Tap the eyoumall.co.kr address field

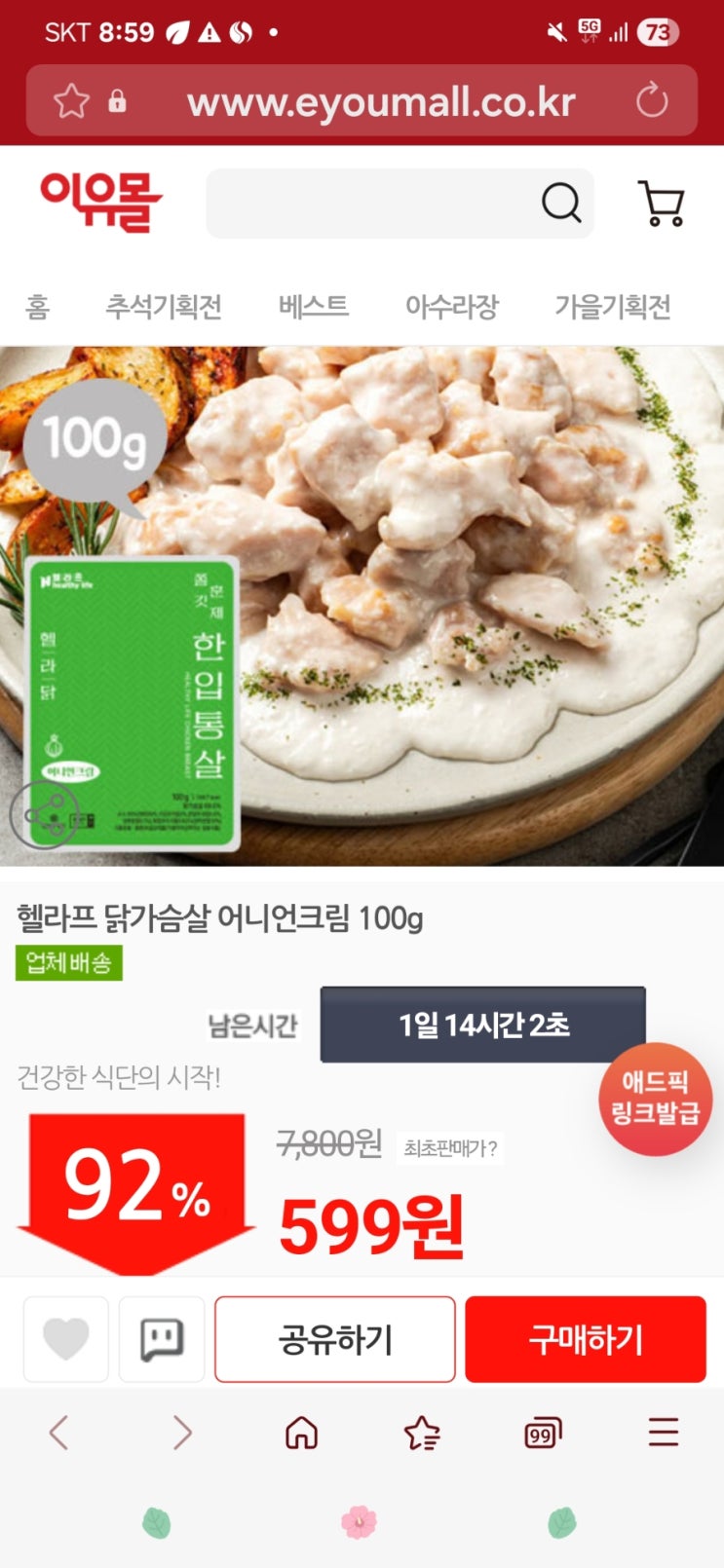pos(381,101)
